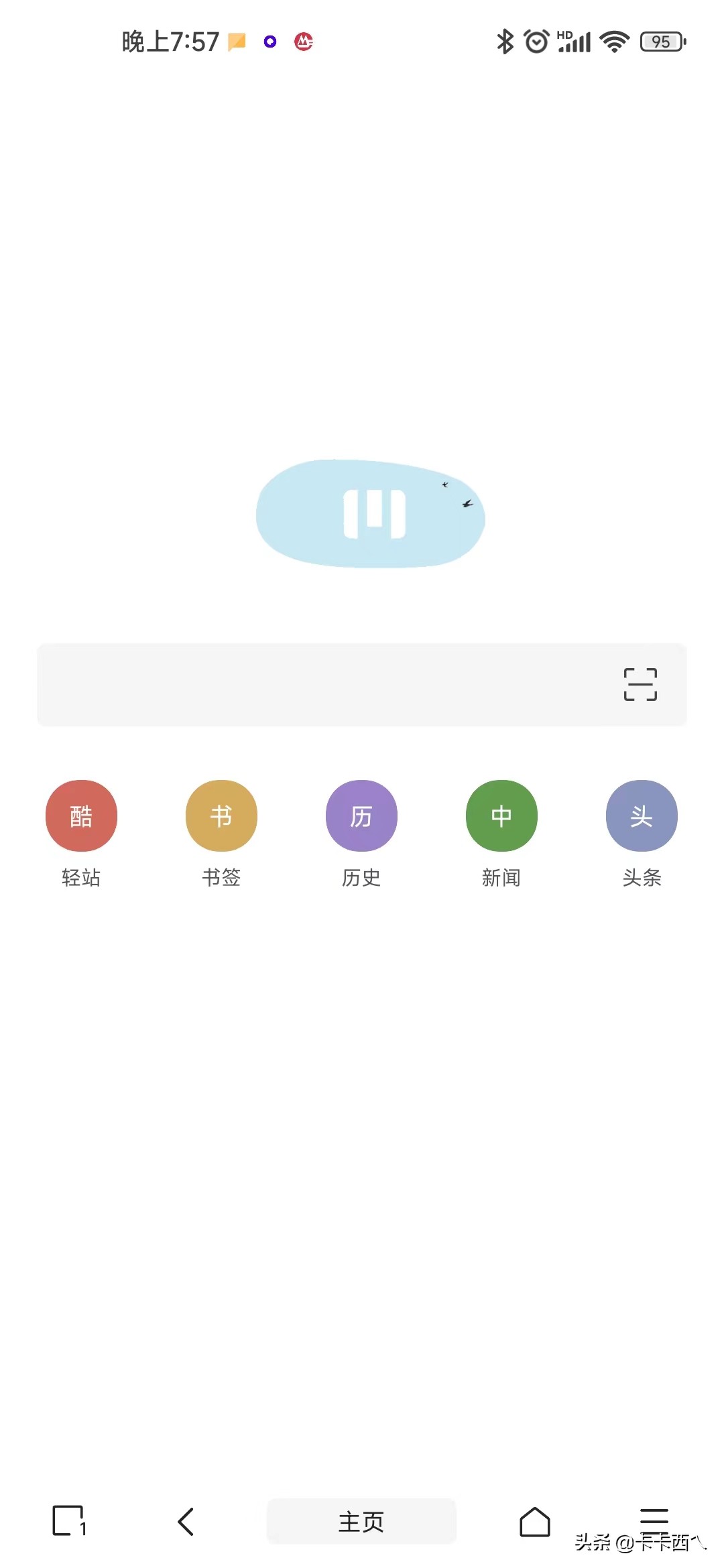Tap the 主页 title at top center

click(x=362, y=284)
